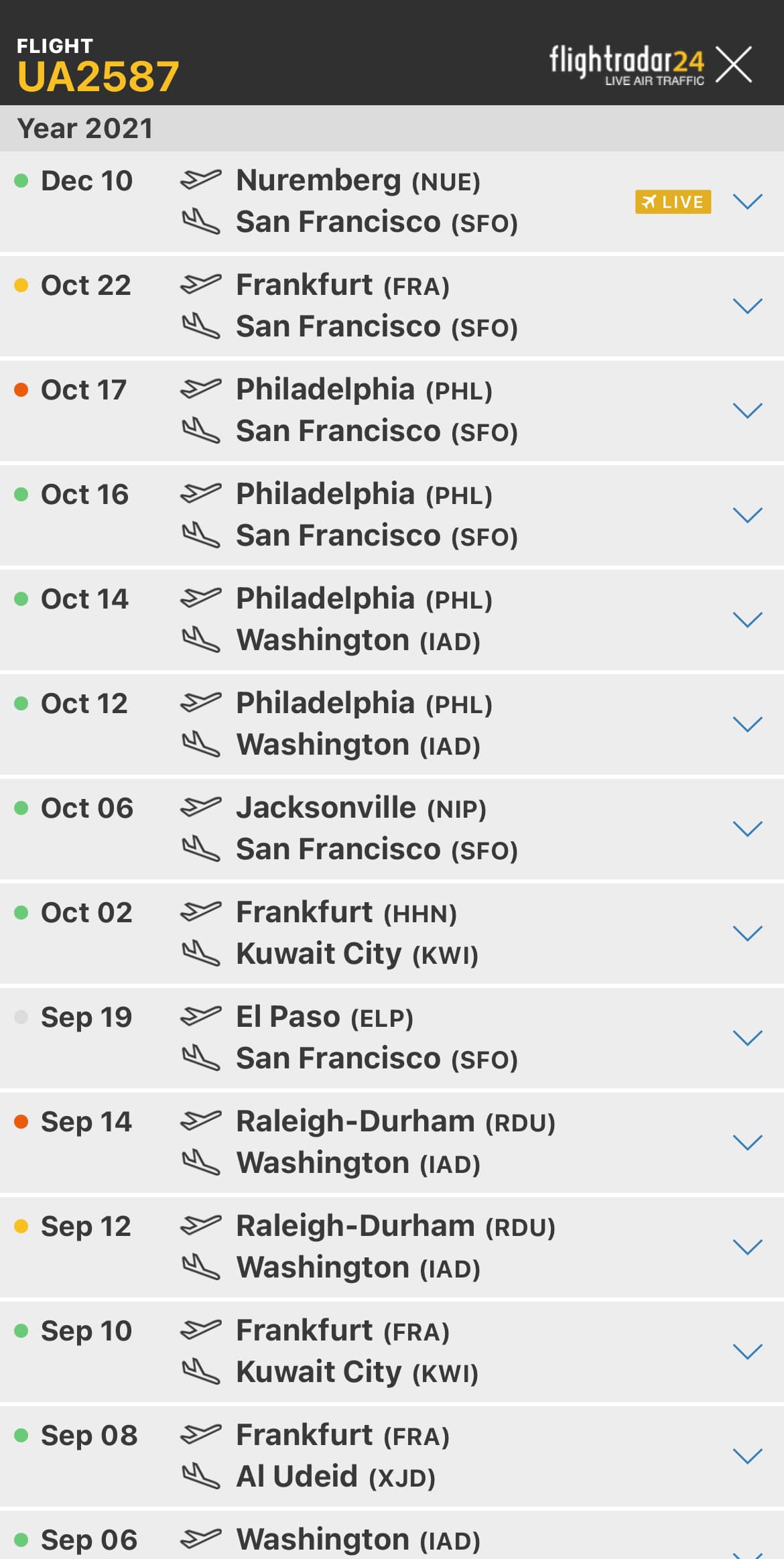Close the UA2587 flight history panel
The image size is (784, 1559).
734,64
